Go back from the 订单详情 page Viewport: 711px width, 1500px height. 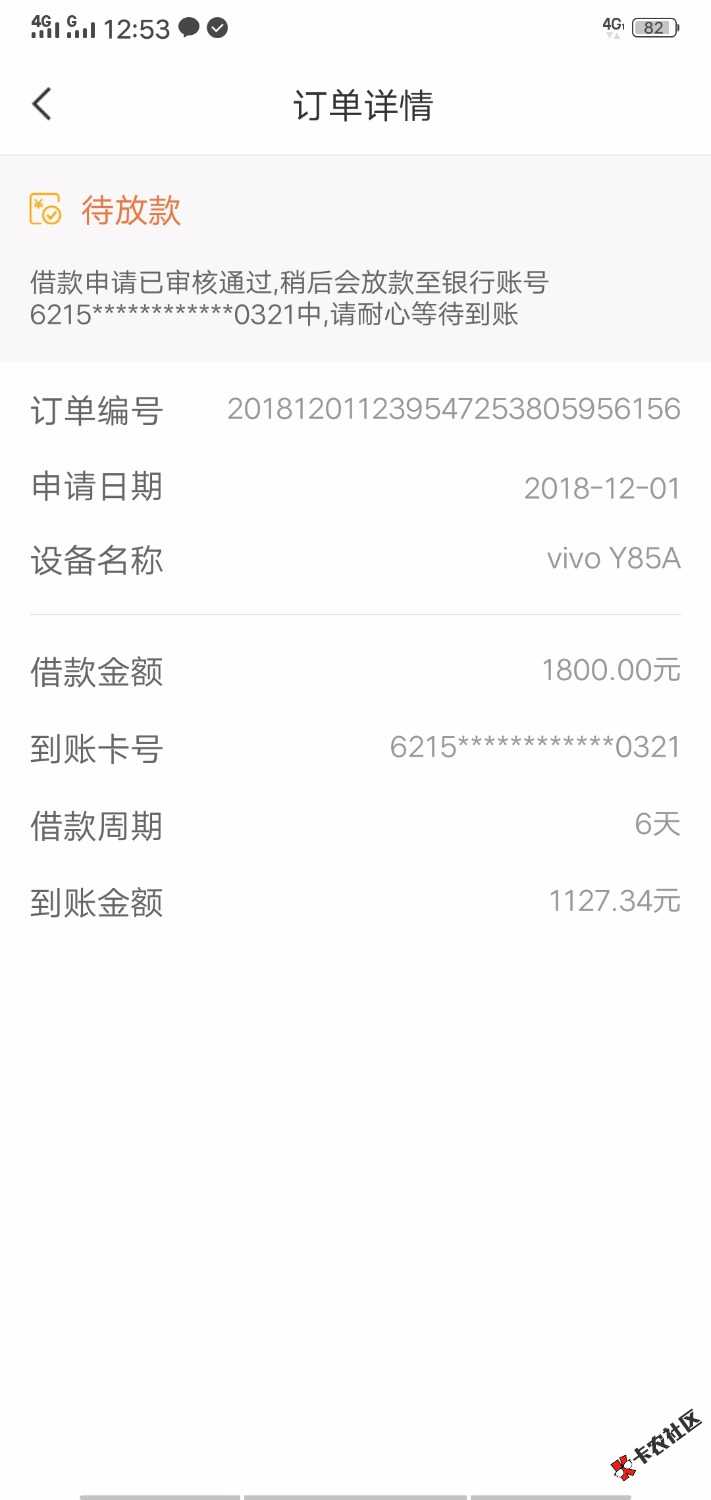click(42, 104)
